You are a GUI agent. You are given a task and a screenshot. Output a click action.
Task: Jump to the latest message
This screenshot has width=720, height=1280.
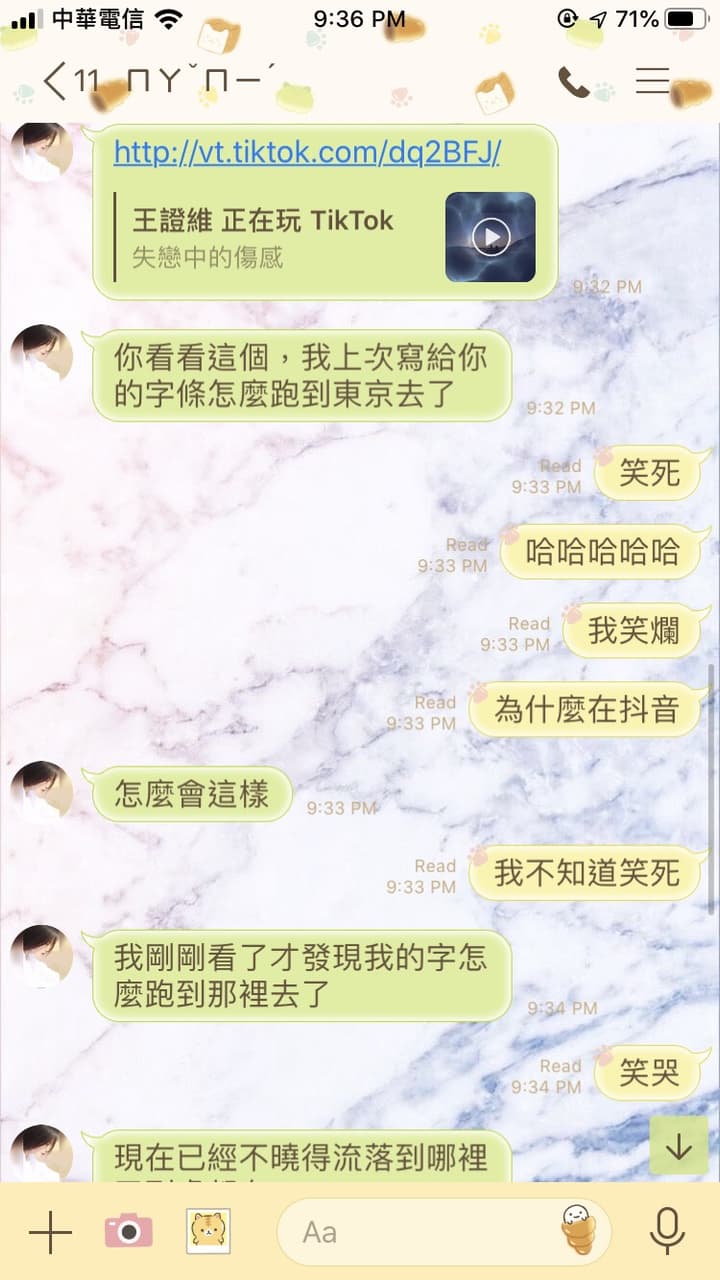[679, 1146]
